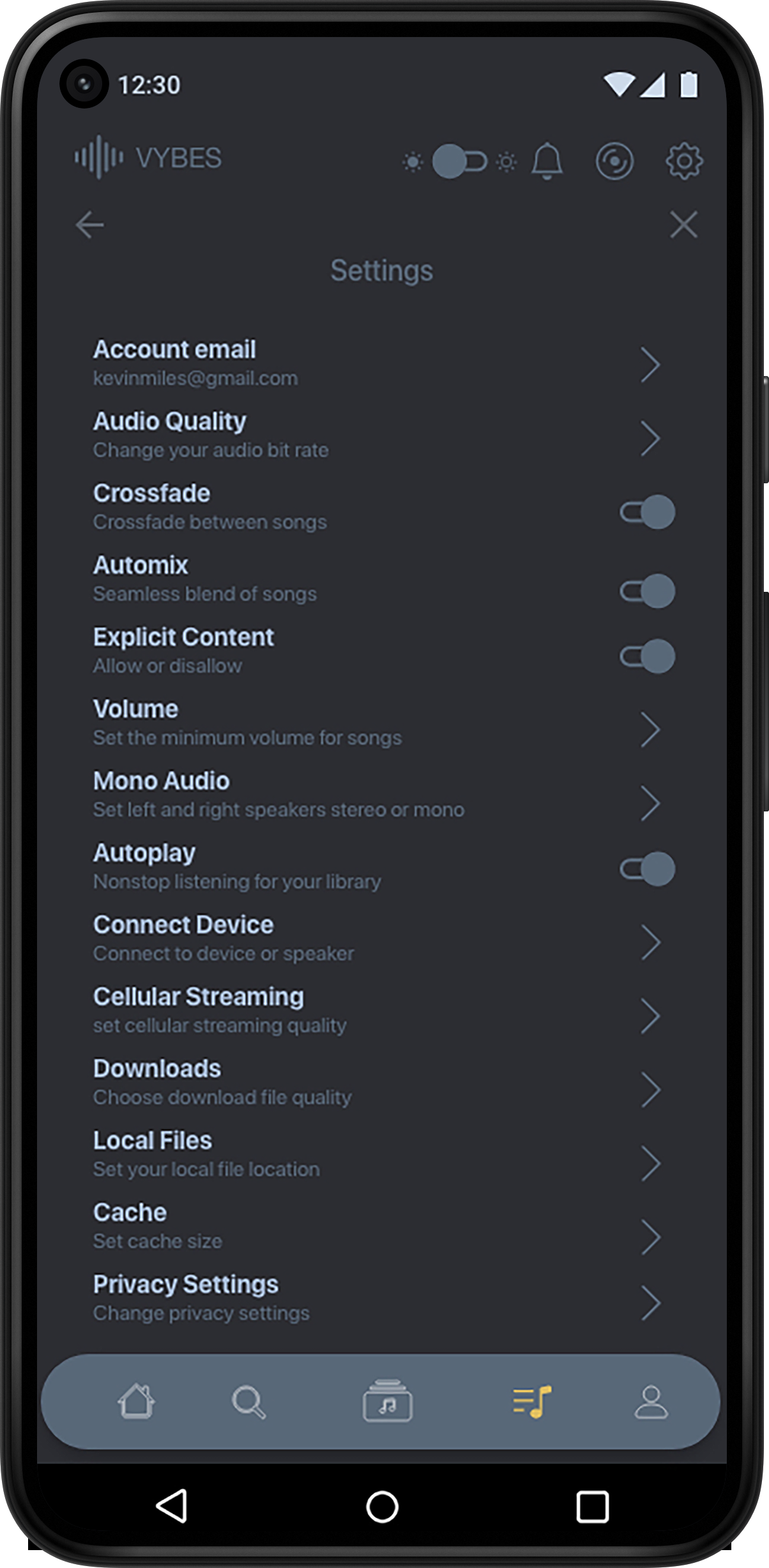This screenshot has height=1568, width=769.
Task: Switch to the Profile tab
Action: (651, 1401)
